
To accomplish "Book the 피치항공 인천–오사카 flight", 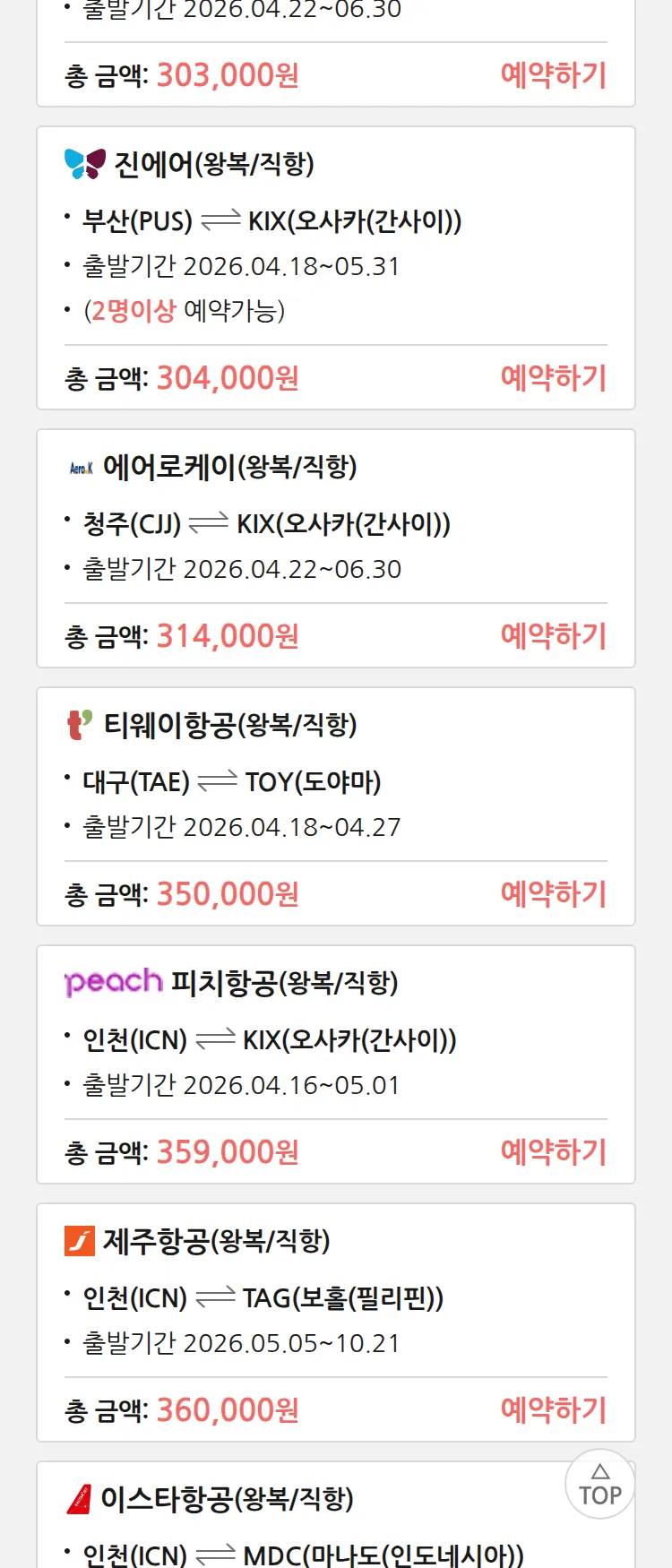I will click(x=553, y=1152).
